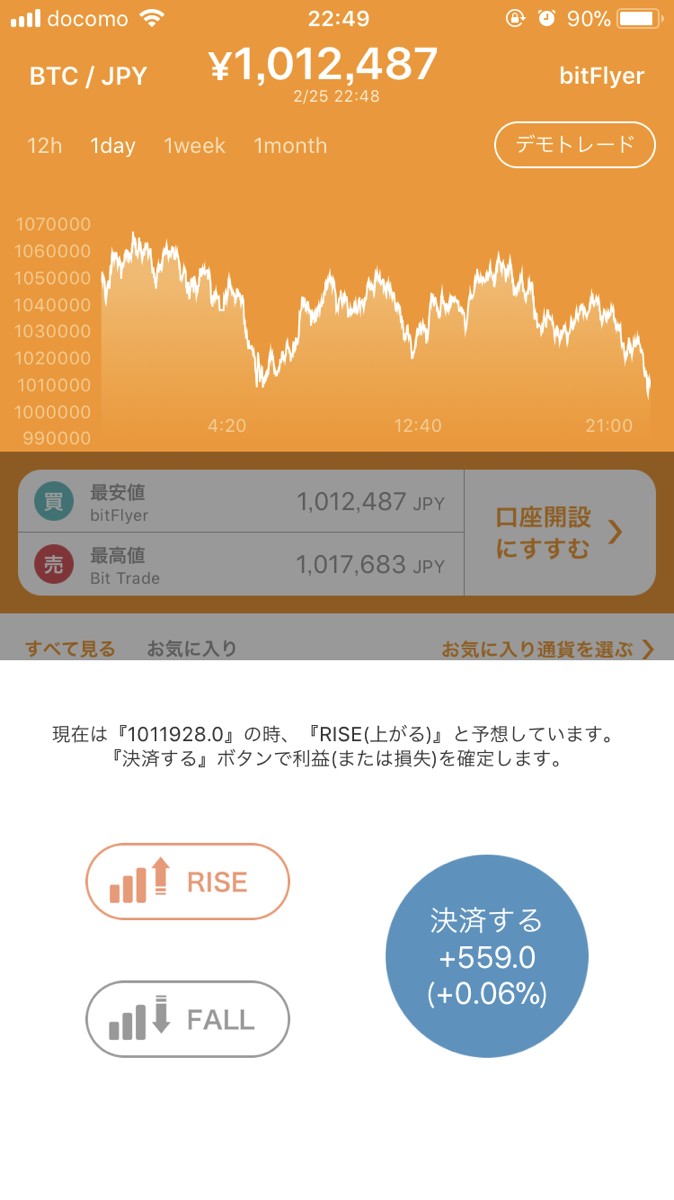Choose the FALL prediction

point(188,1019)
